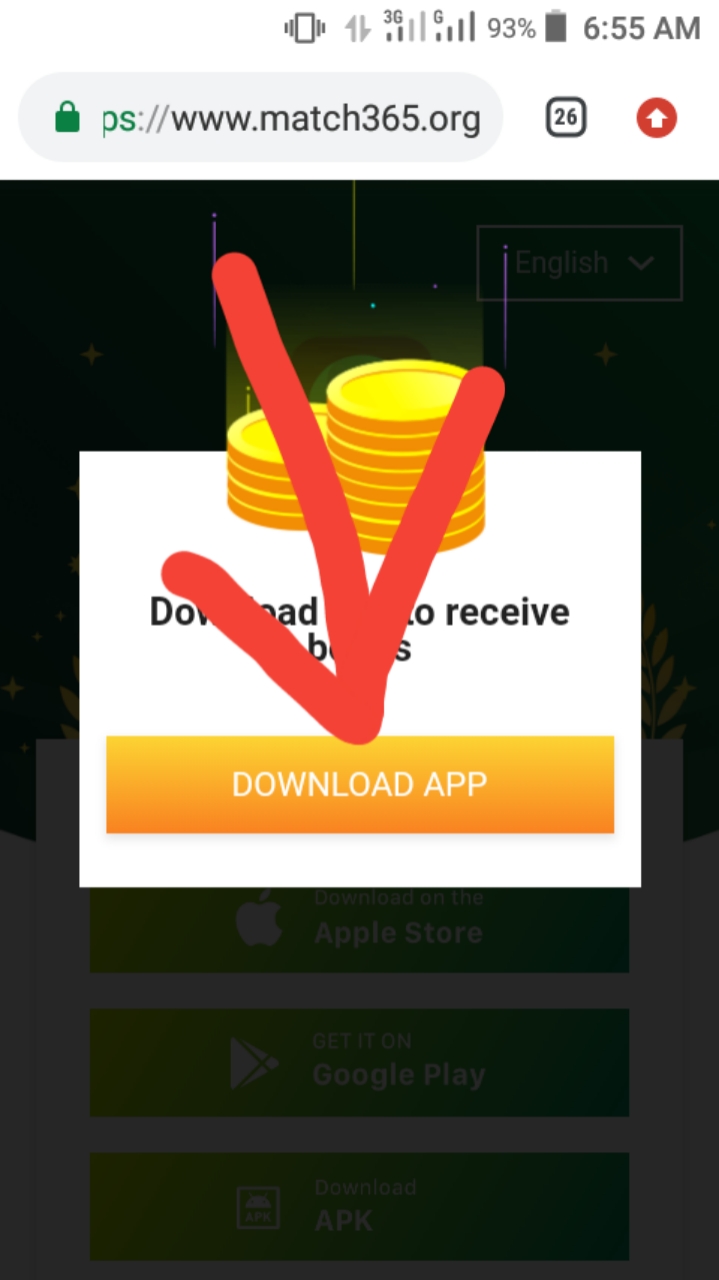Tap the DOWNLOAD APP button
Viewport: 719px width, 1280px height.
[x=359, y=784]
